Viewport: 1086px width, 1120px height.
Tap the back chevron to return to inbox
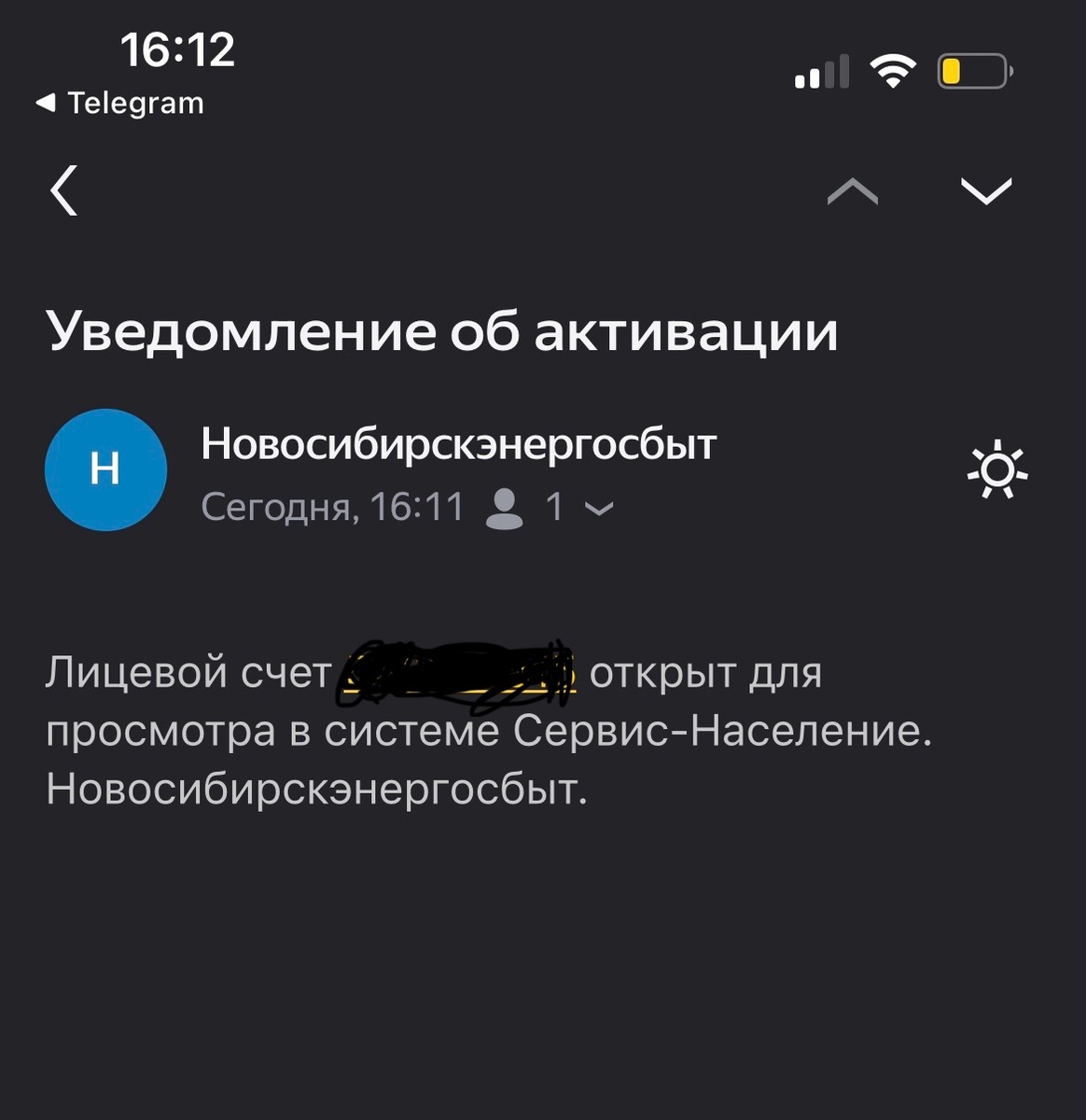click(62, 190)
